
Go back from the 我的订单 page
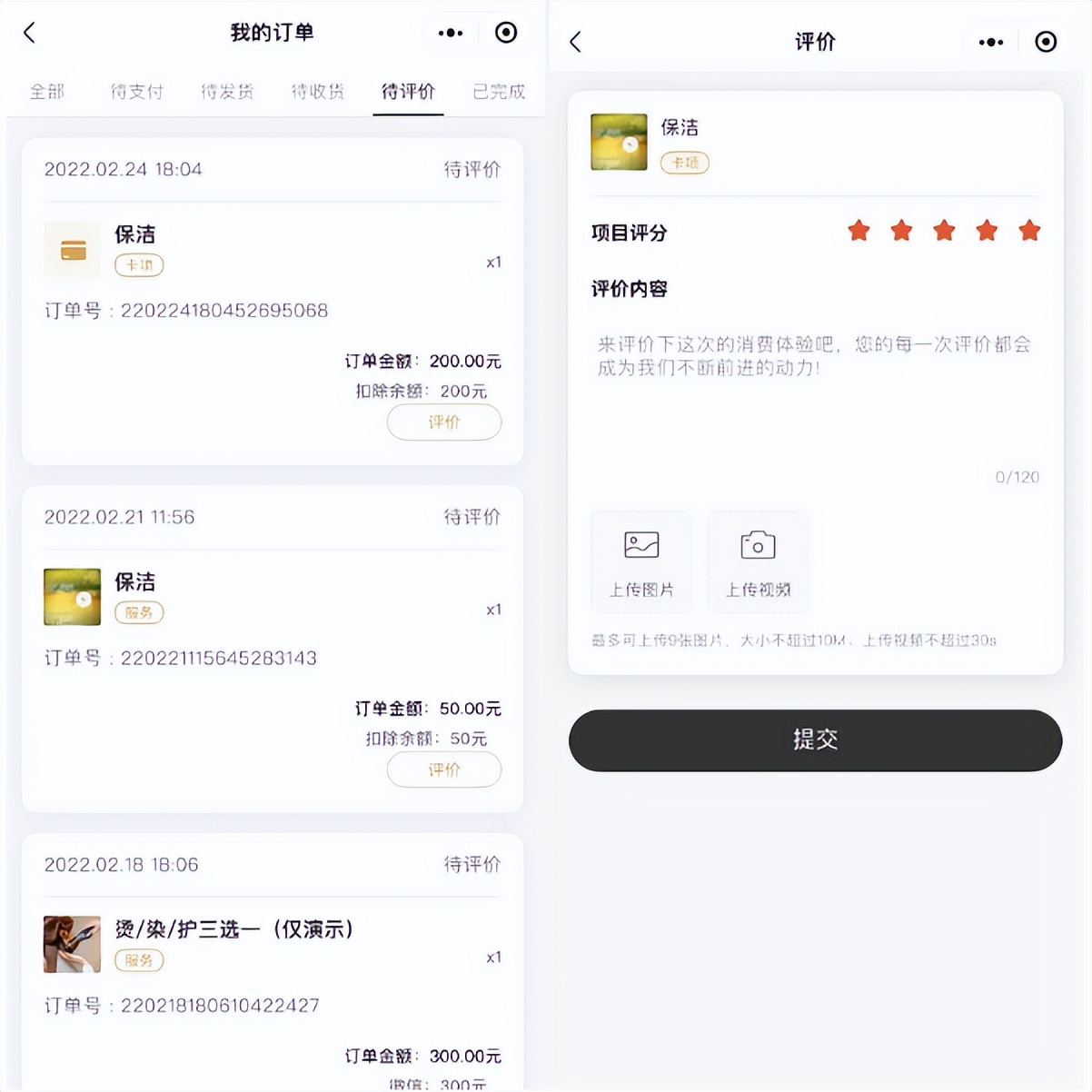(x=29, y=33)
